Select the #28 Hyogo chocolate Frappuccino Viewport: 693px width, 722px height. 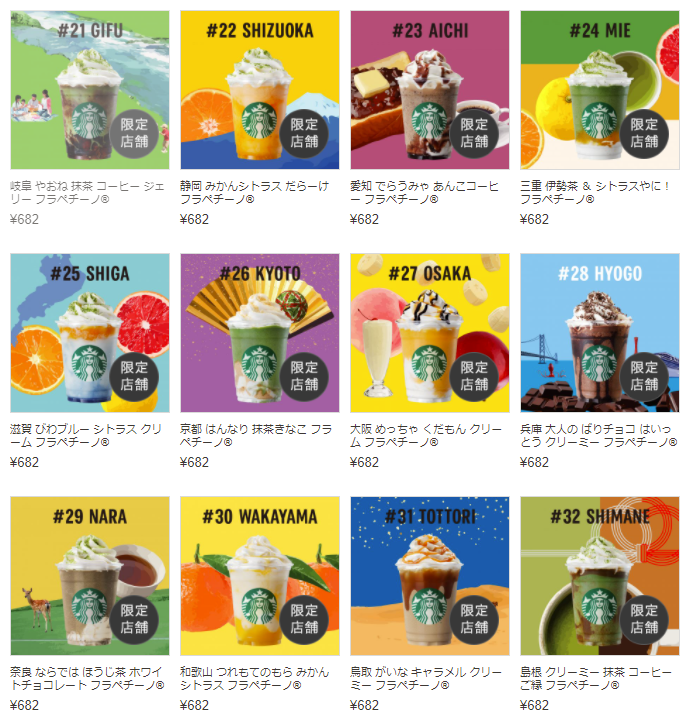600,333
